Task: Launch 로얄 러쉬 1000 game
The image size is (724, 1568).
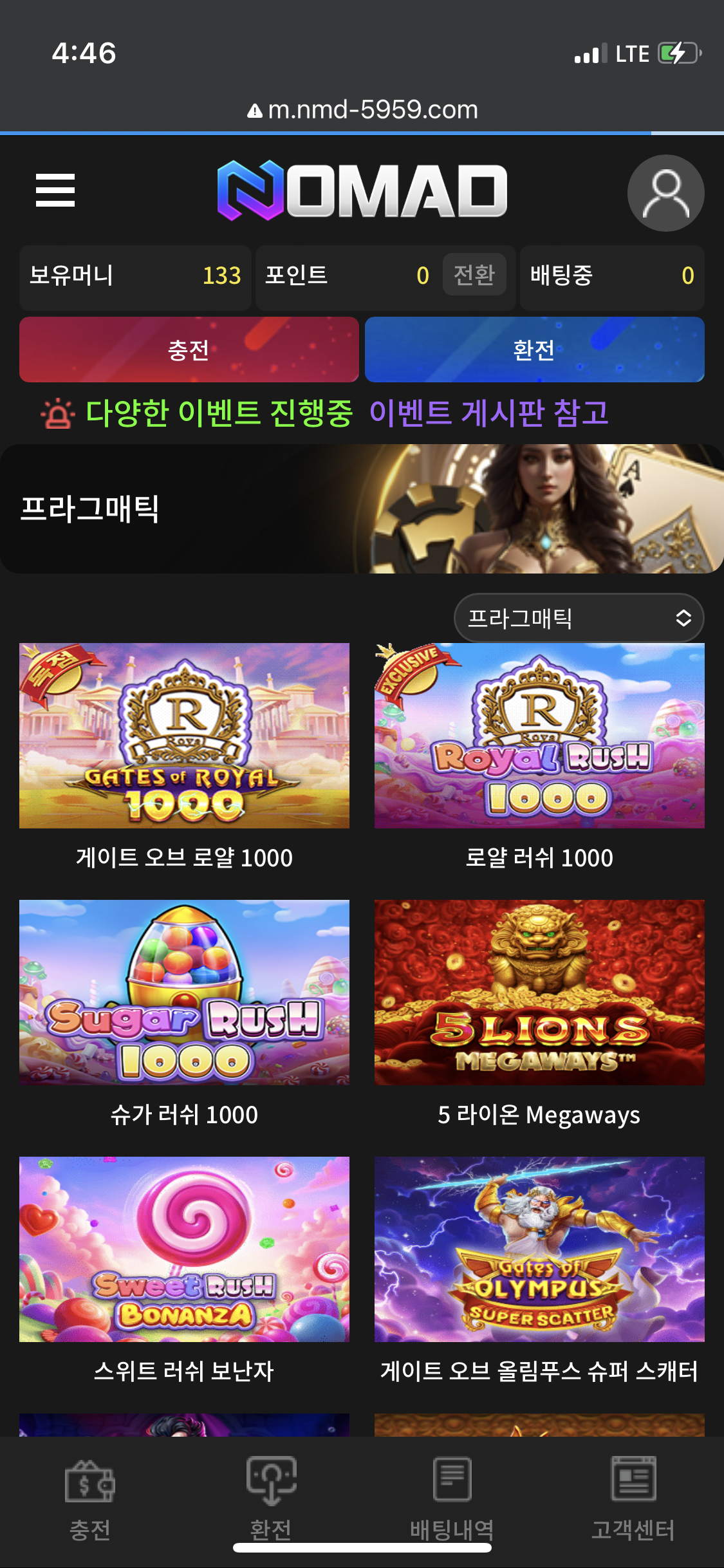Action: (x=539, y=736)
